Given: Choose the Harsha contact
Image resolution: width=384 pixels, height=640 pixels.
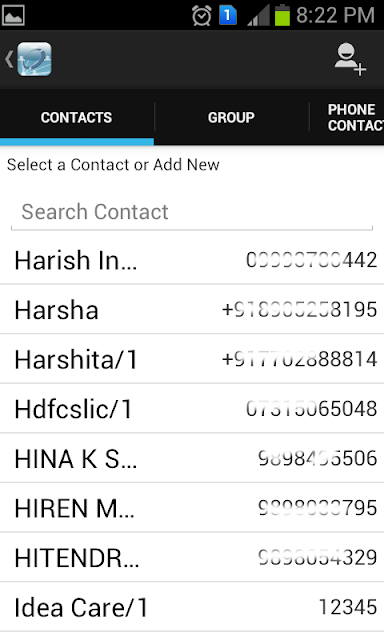Looking at the screenshot, I should (192, 309).
